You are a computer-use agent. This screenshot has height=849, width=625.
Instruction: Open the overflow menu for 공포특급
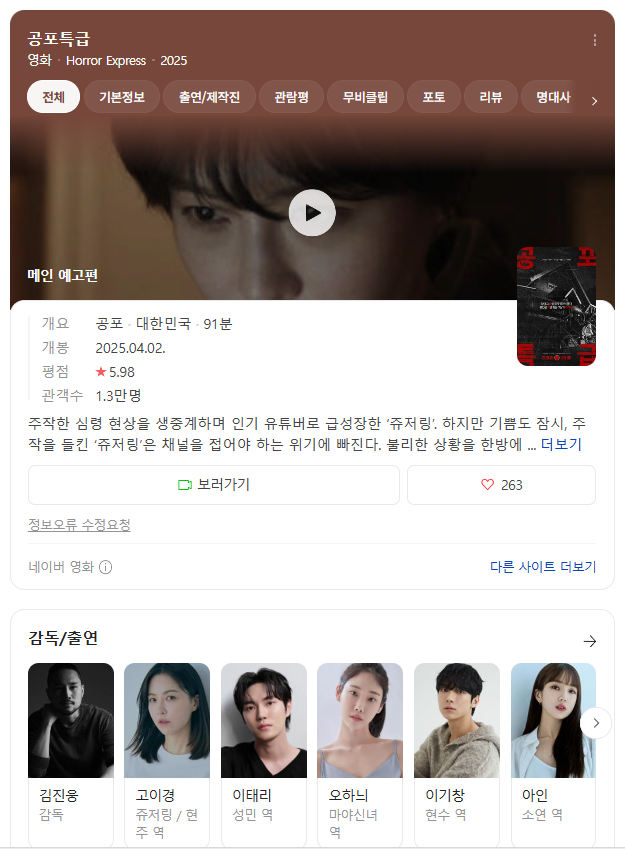tap(595, 41)
